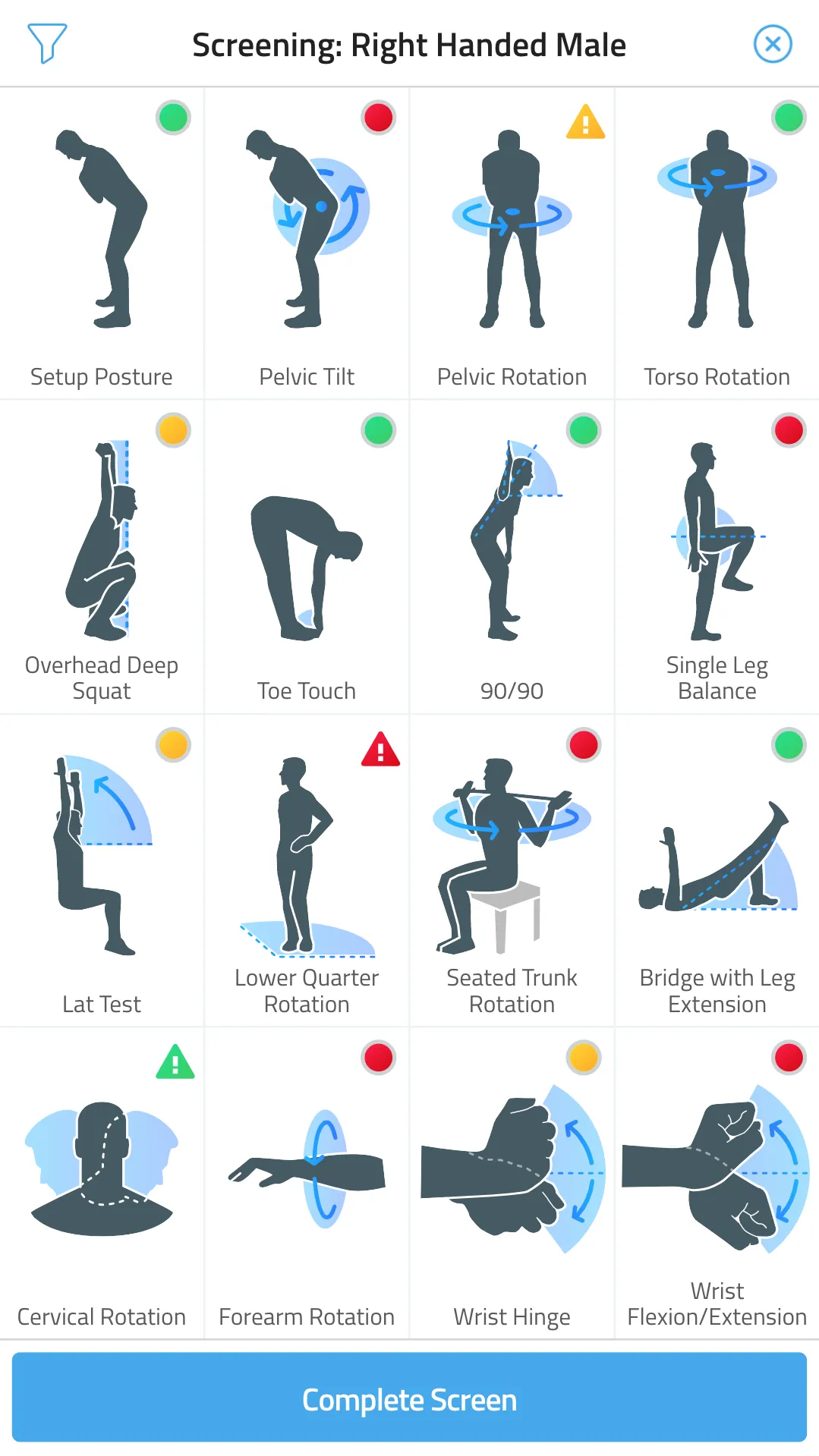Open Bridge with Leg Extension test
Screen dimensions: 819x1456
click(x=717, y=870)
